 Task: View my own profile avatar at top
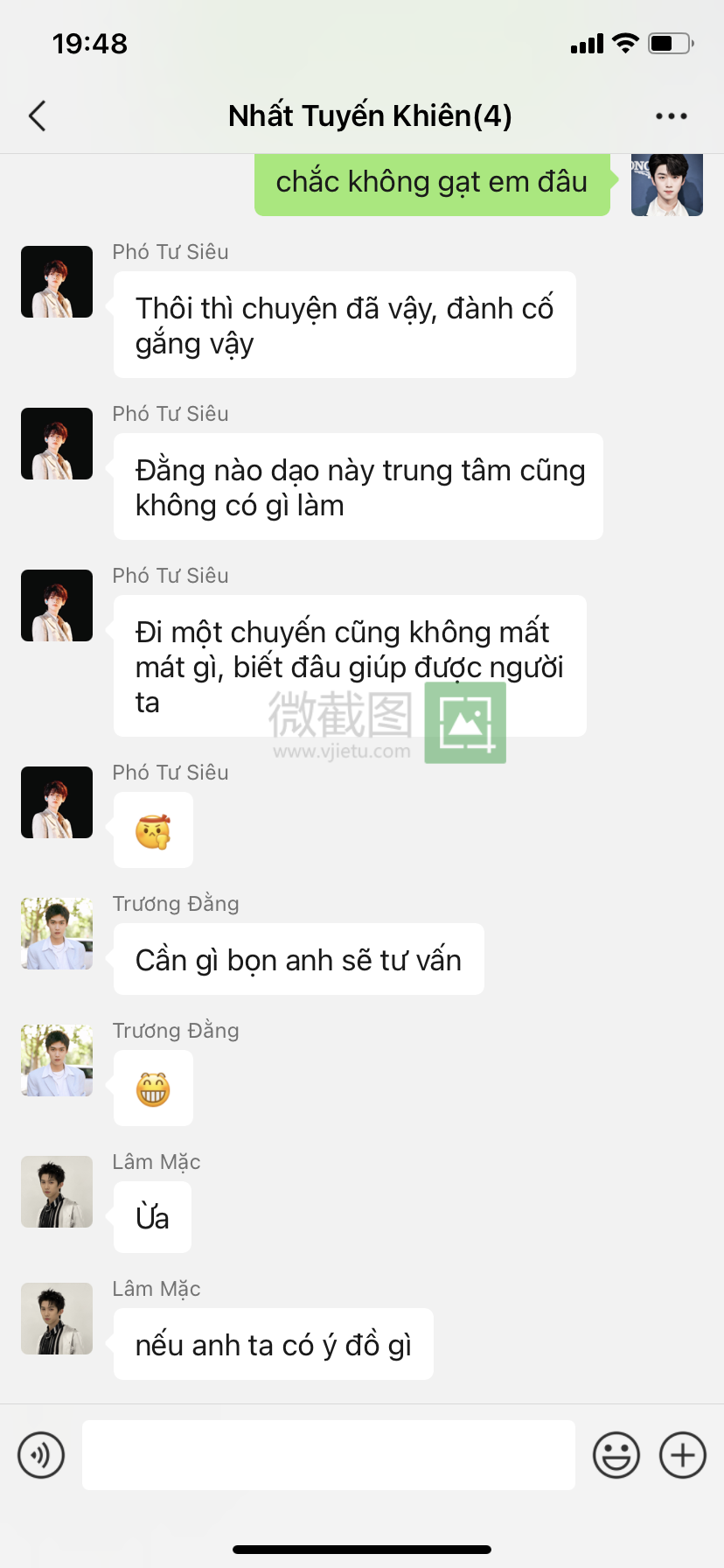(x=667, y=185)
